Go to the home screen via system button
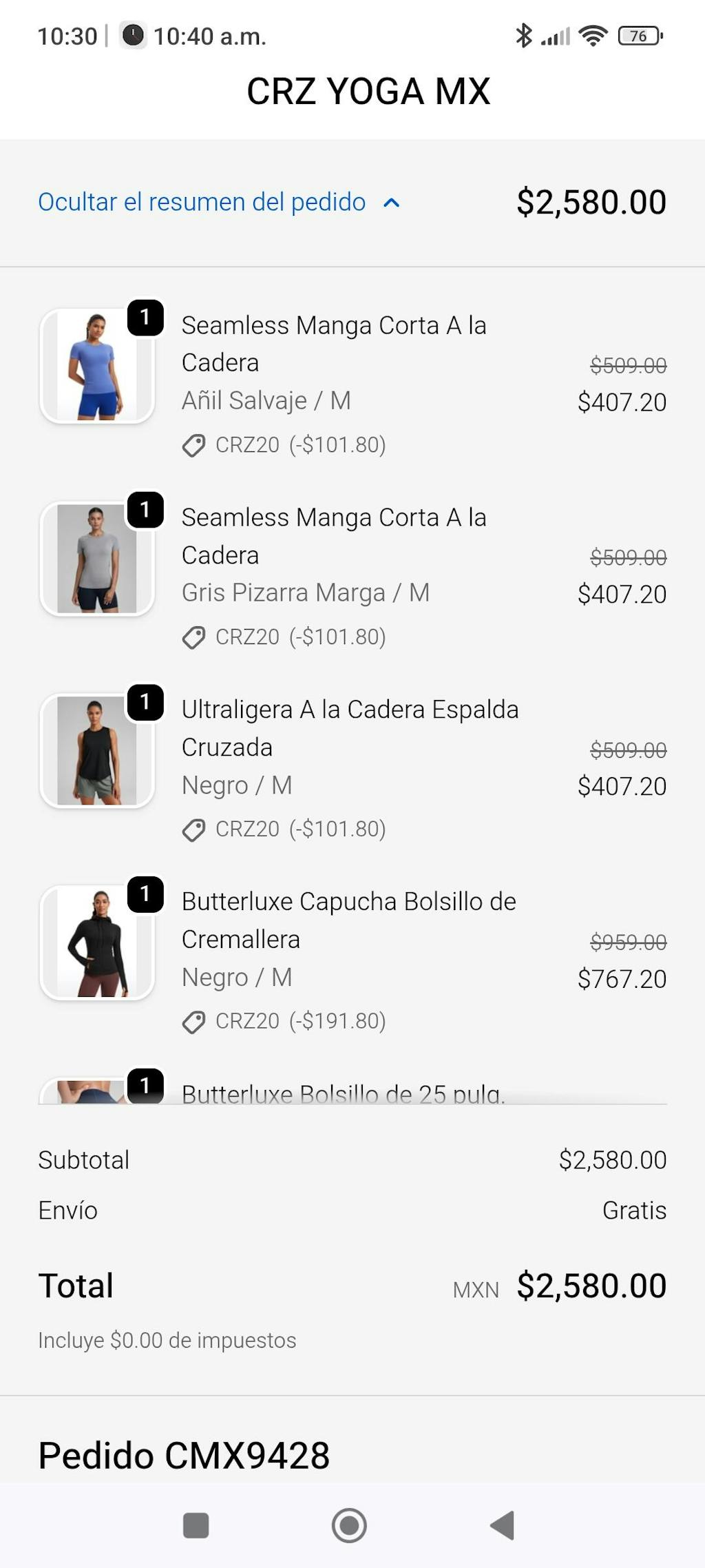Screen dimensions: 705x1568 349,1525
